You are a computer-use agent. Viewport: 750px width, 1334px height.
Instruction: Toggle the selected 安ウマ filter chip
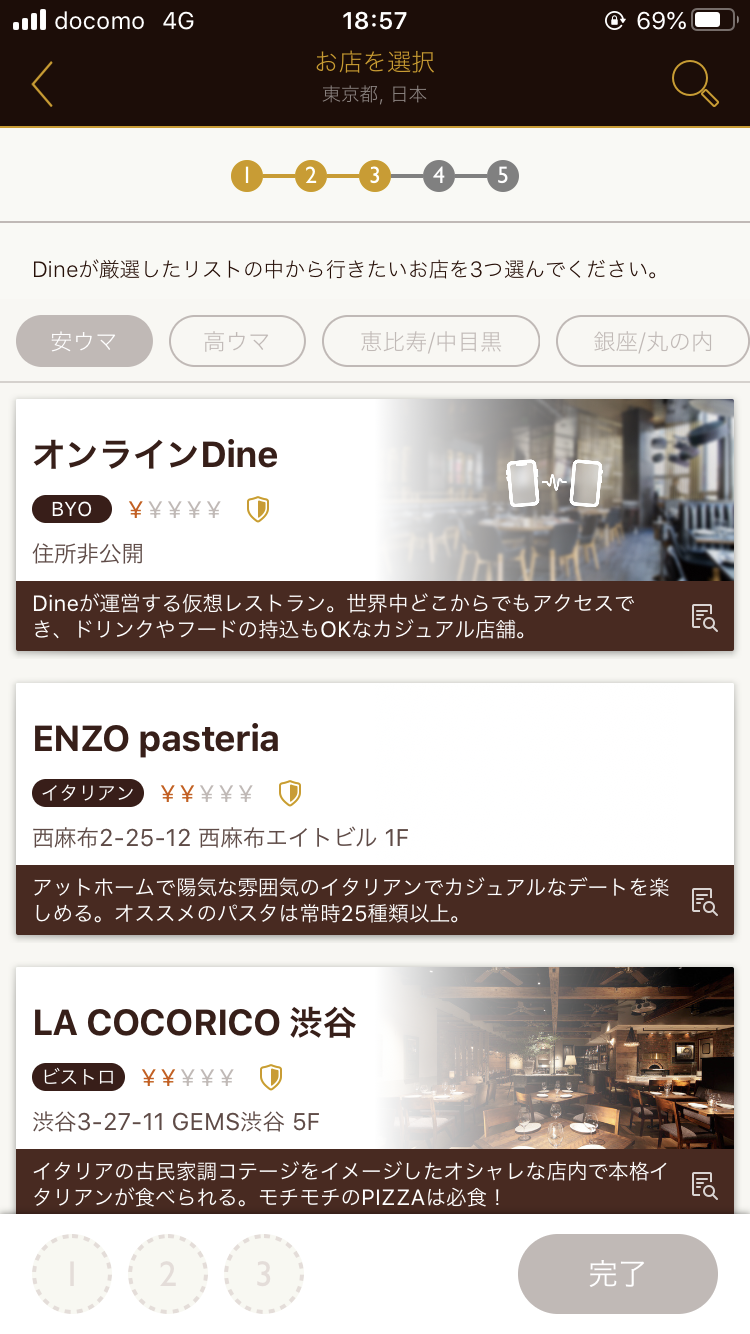click(x=84, y=341)
